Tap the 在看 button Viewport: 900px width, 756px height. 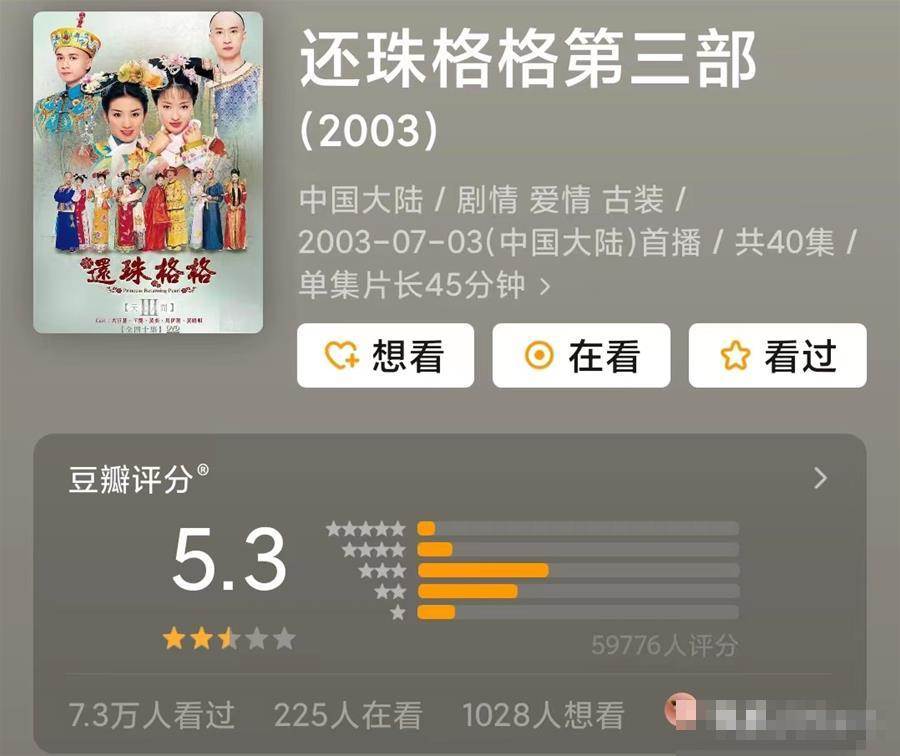coord(581,356)
